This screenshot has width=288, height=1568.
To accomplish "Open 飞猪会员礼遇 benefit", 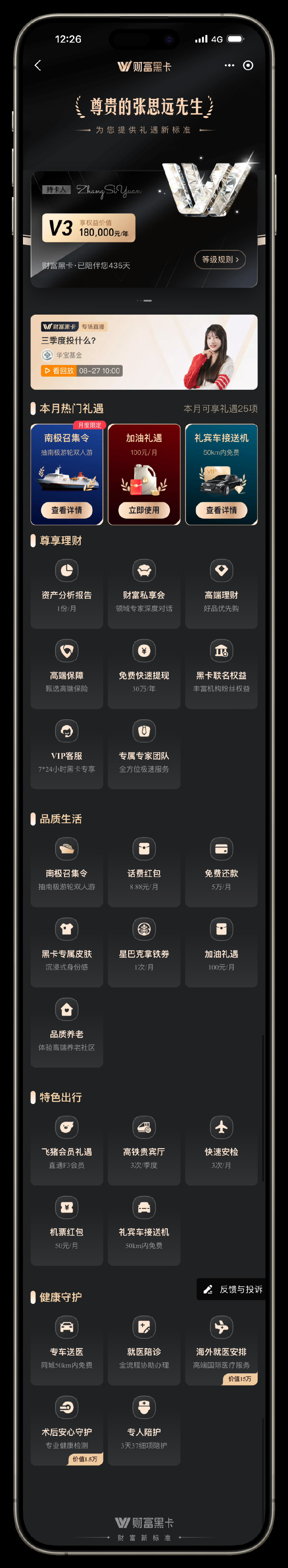I will tap(66, 1142).
